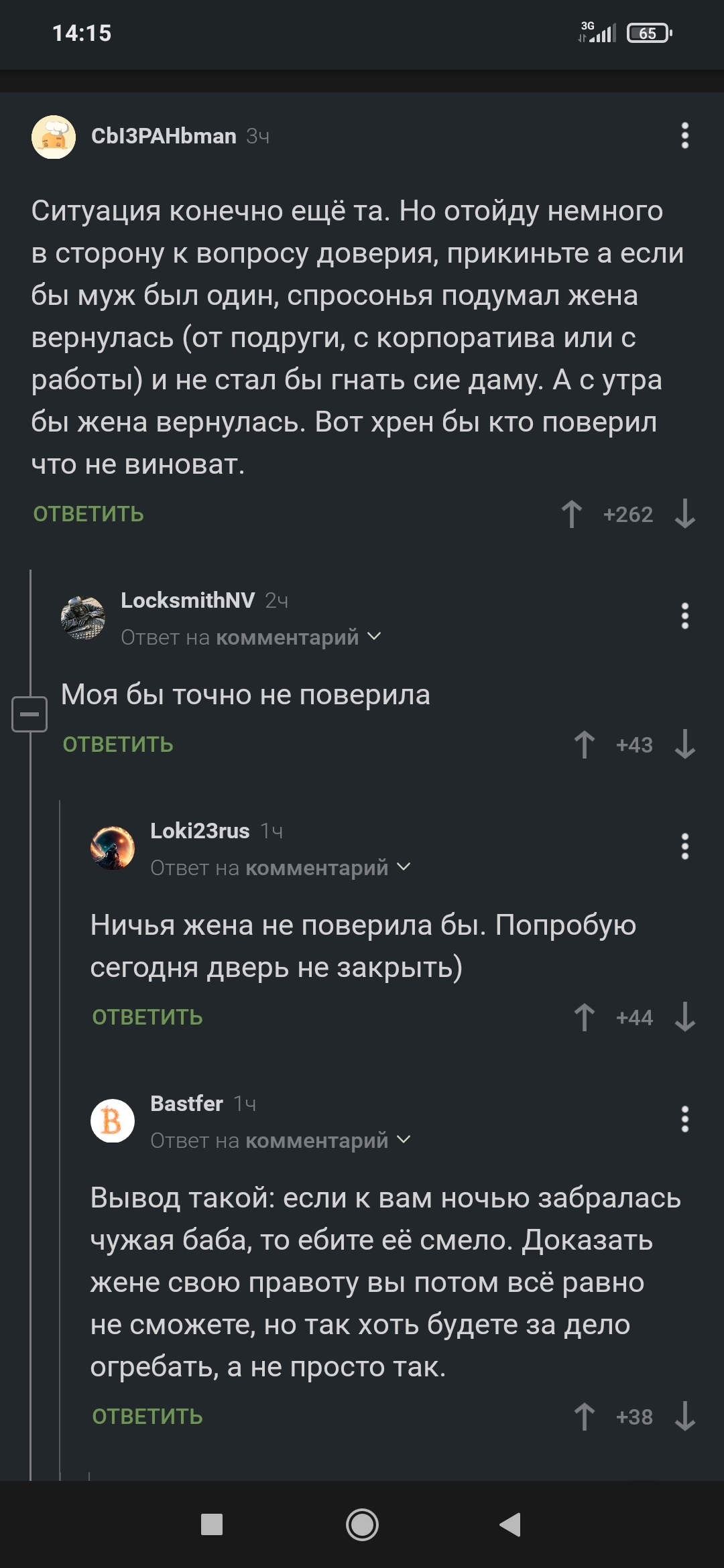Image resolution: width=724 pixels, height=1568 pixels.
Task: Downvote CbI3PAHbman's comment
Action: (684, 514)
